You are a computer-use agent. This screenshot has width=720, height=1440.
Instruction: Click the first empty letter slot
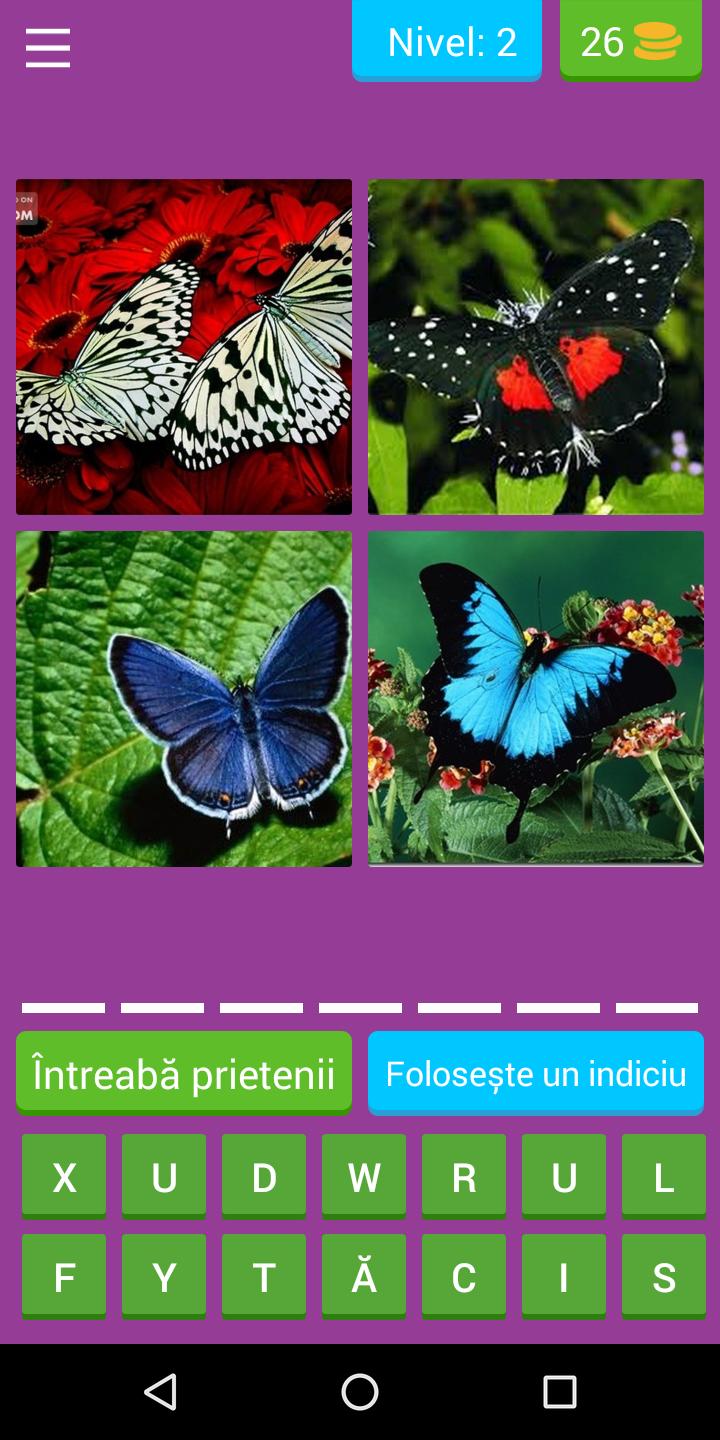point(63,1006)
